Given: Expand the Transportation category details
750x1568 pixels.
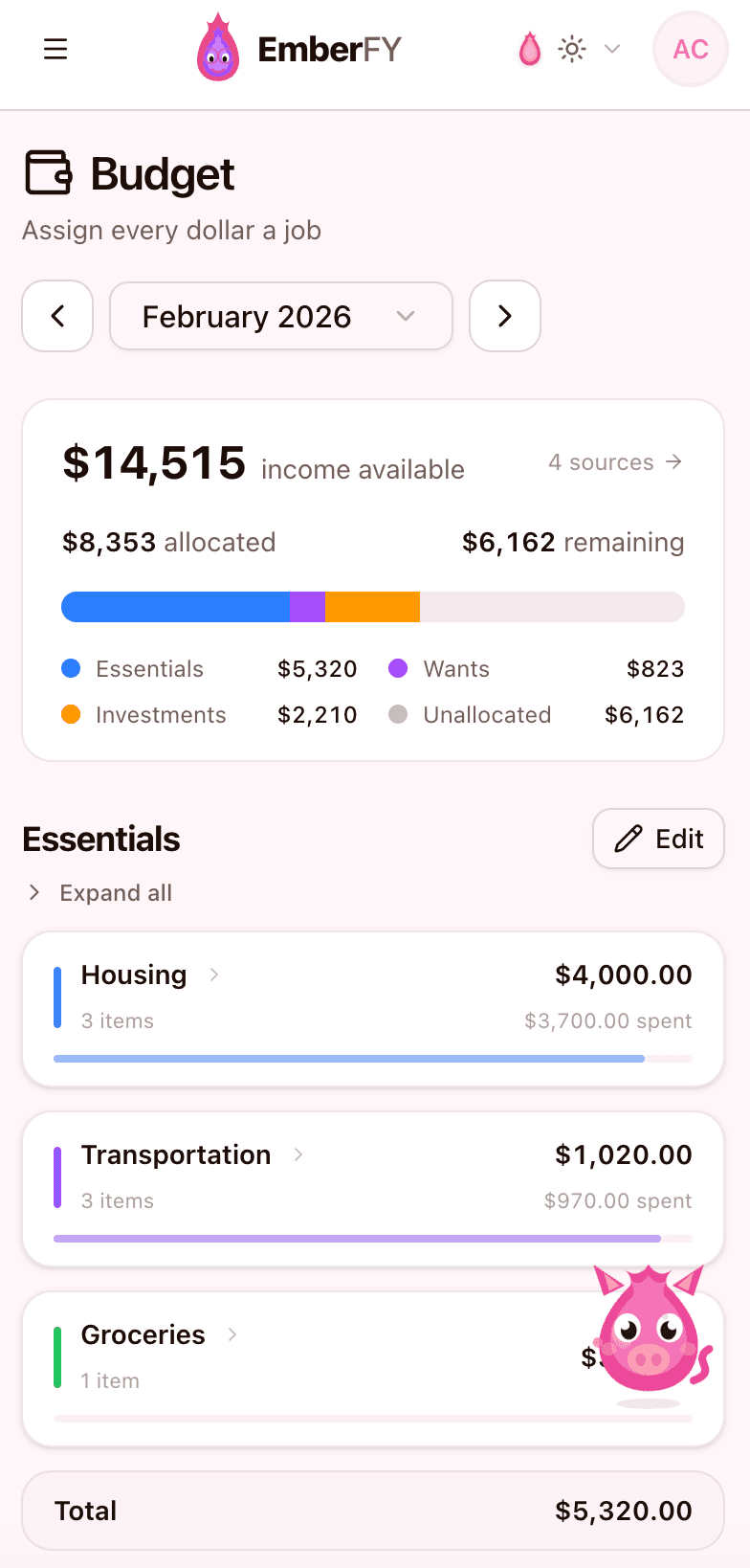Looking at the screenshot, I should pyautogui.click(x=298, y=1154).
